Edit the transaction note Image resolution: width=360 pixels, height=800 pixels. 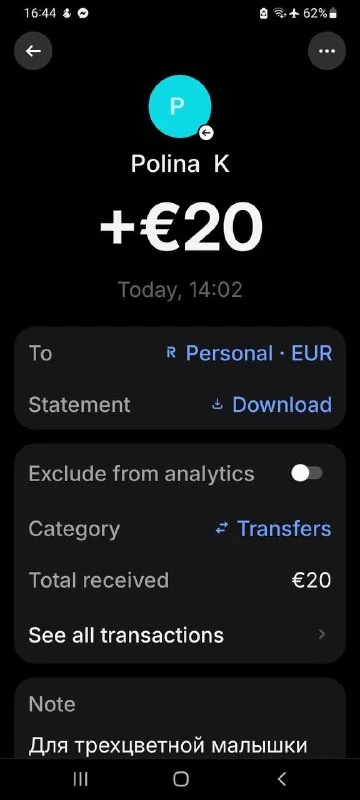pos(179,724)
